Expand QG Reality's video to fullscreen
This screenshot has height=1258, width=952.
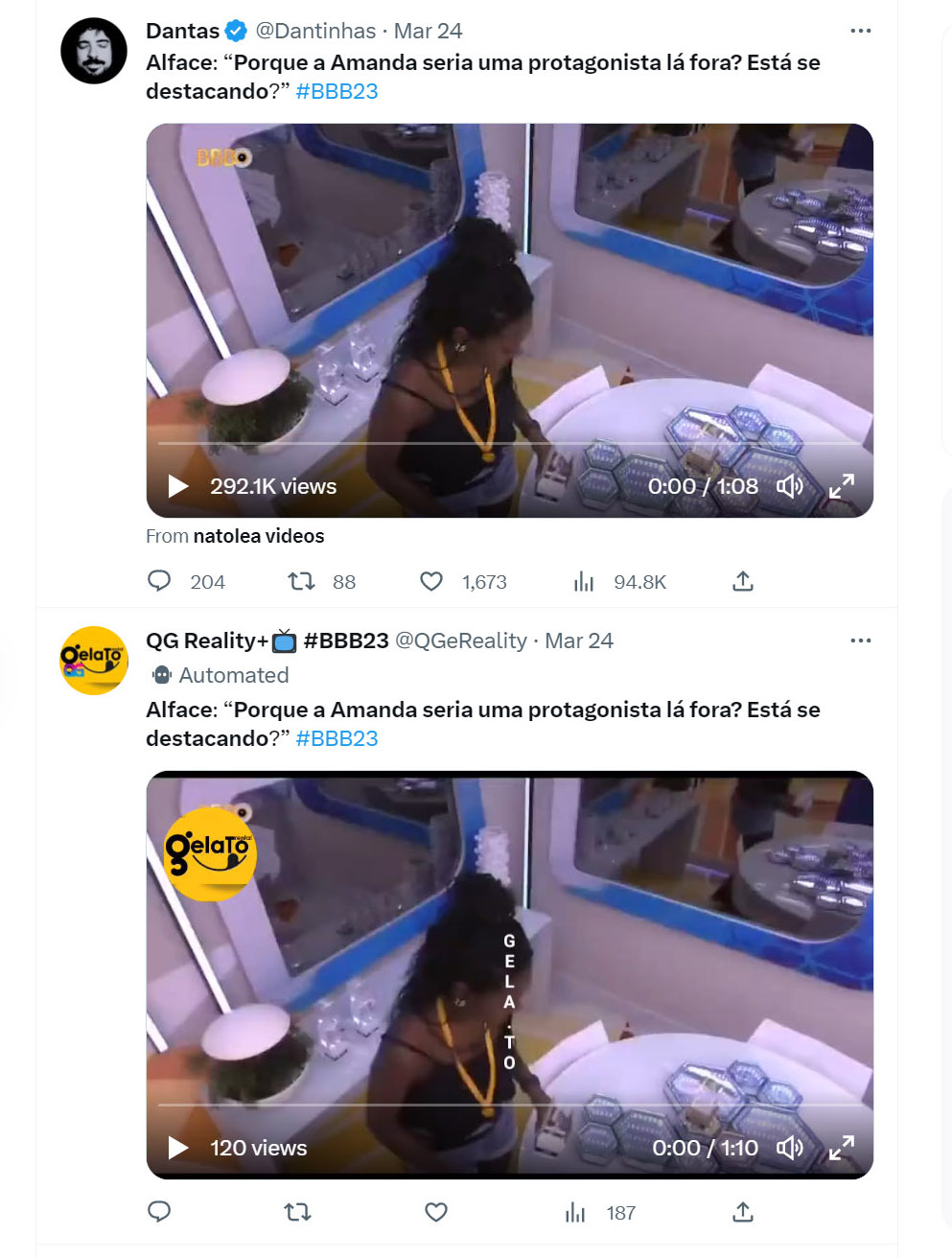tap(841, 1148)
